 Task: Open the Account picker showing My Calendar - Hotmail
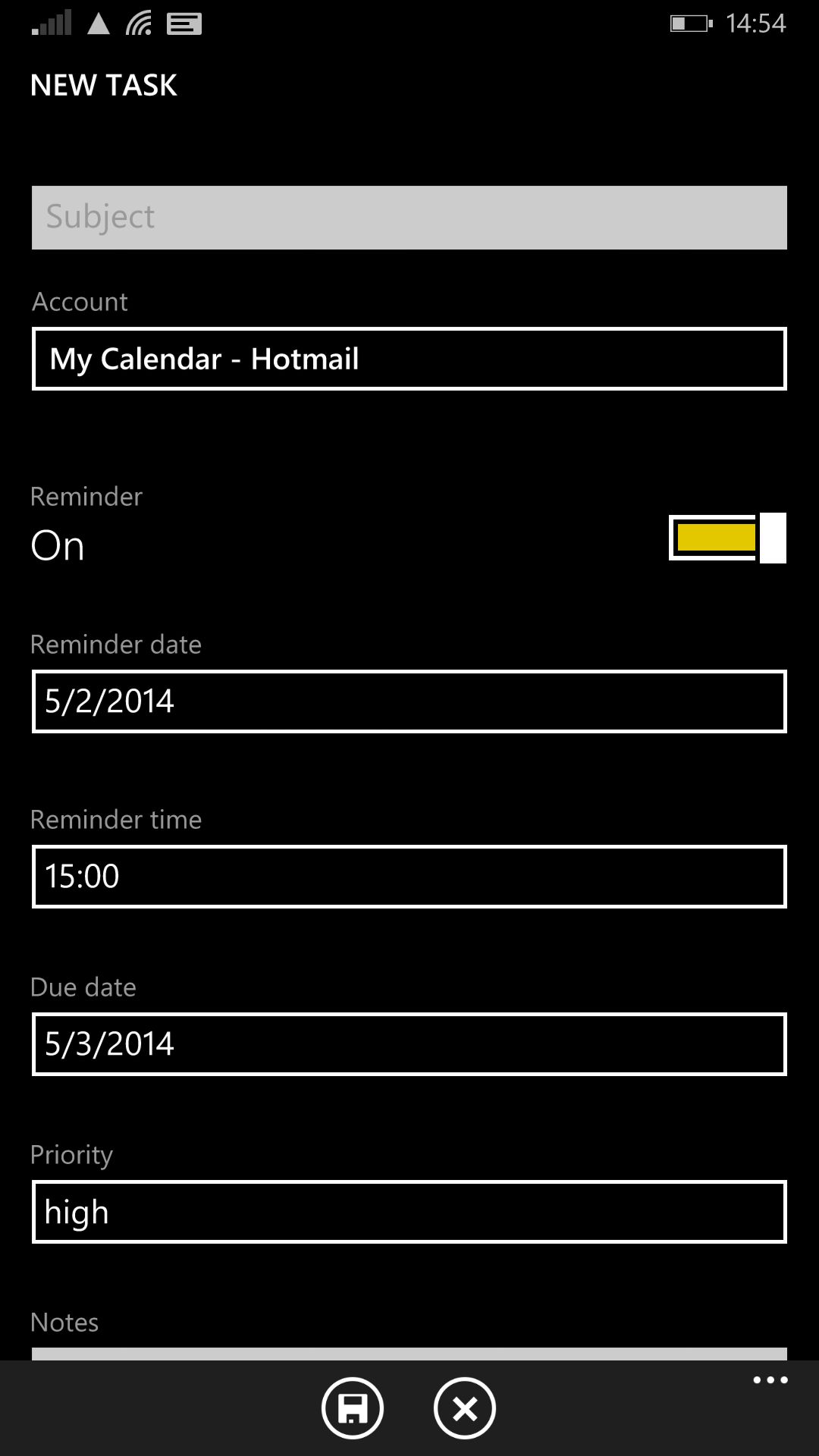pos(409,359)
